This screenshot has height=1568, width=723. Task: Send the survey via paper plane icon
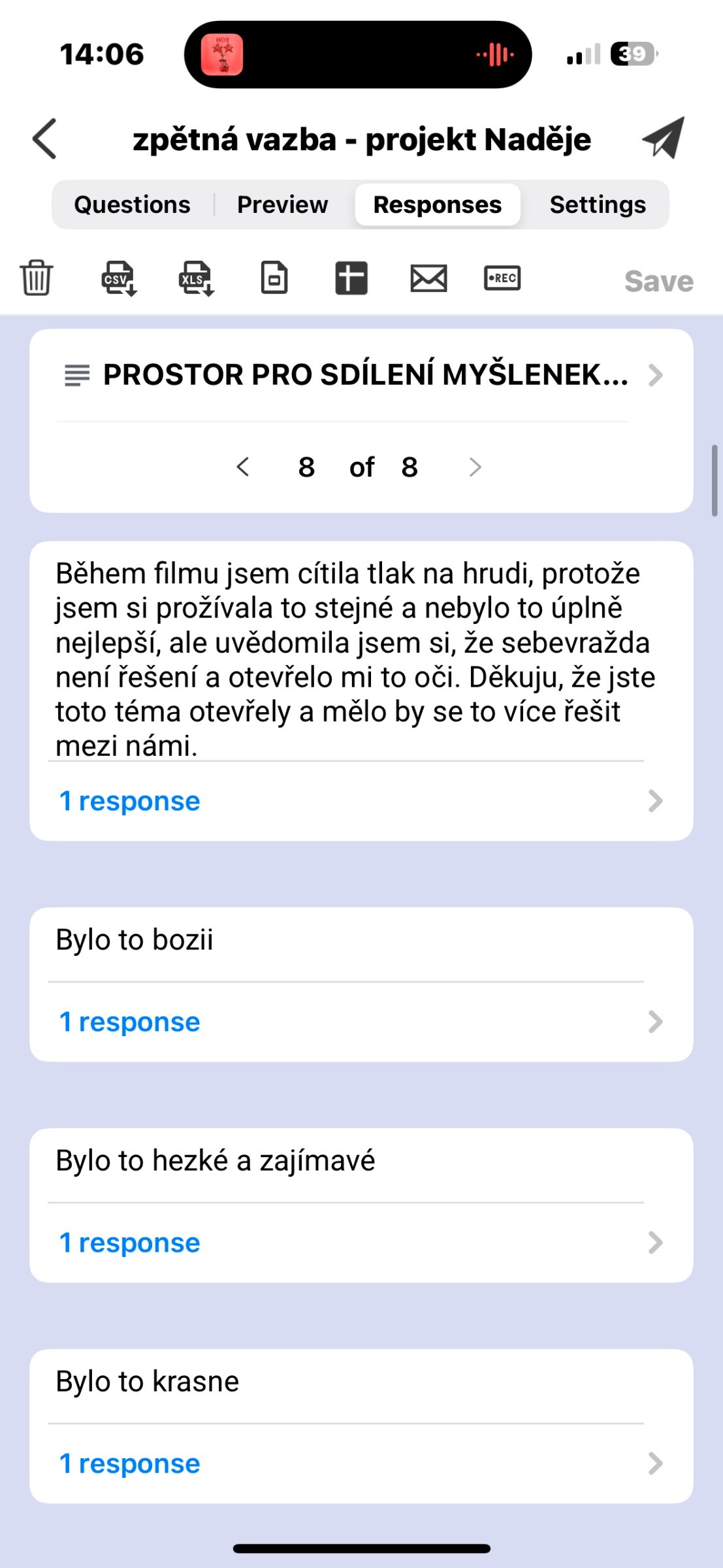(x=663, y=138)
